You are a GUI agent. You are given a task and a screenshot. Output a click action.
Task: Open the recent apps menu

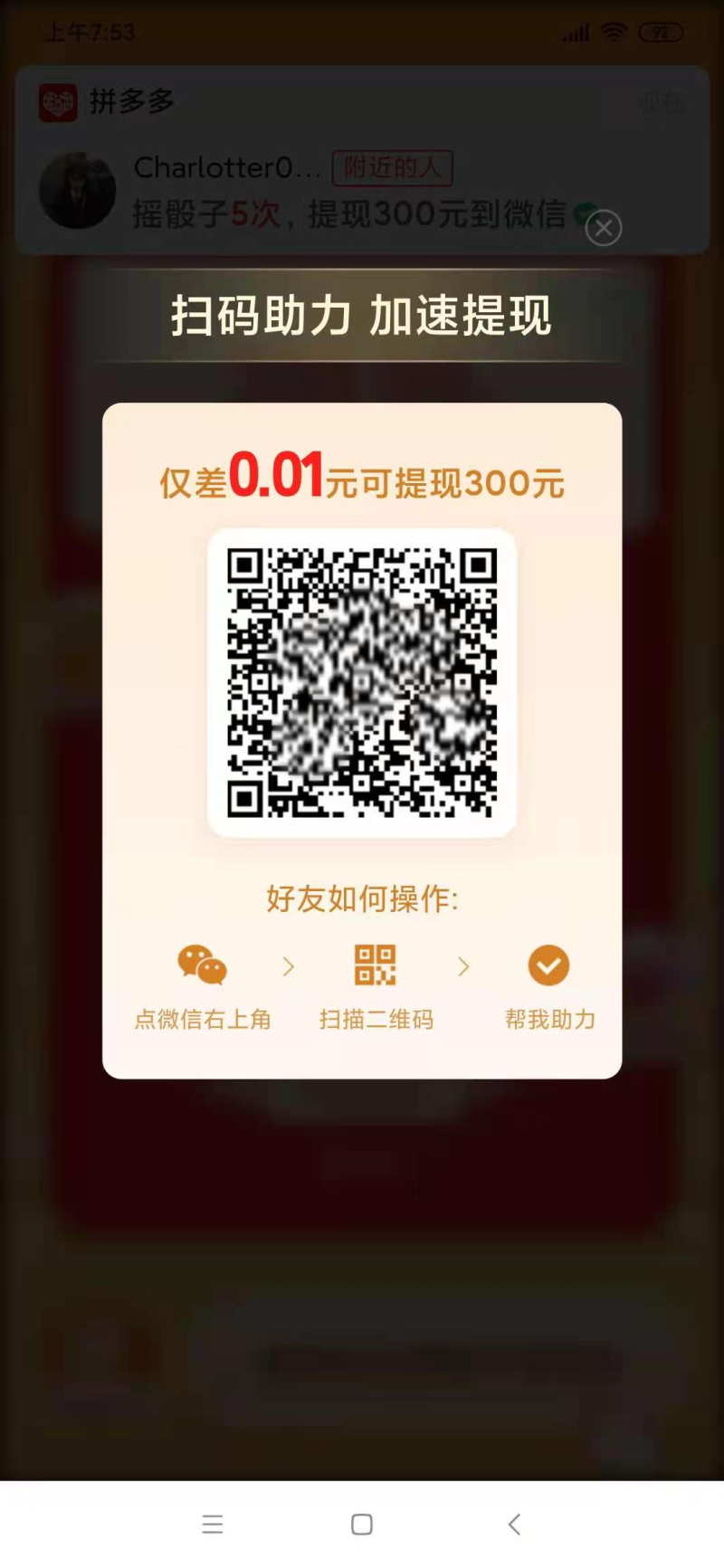tap(213, 1524)
